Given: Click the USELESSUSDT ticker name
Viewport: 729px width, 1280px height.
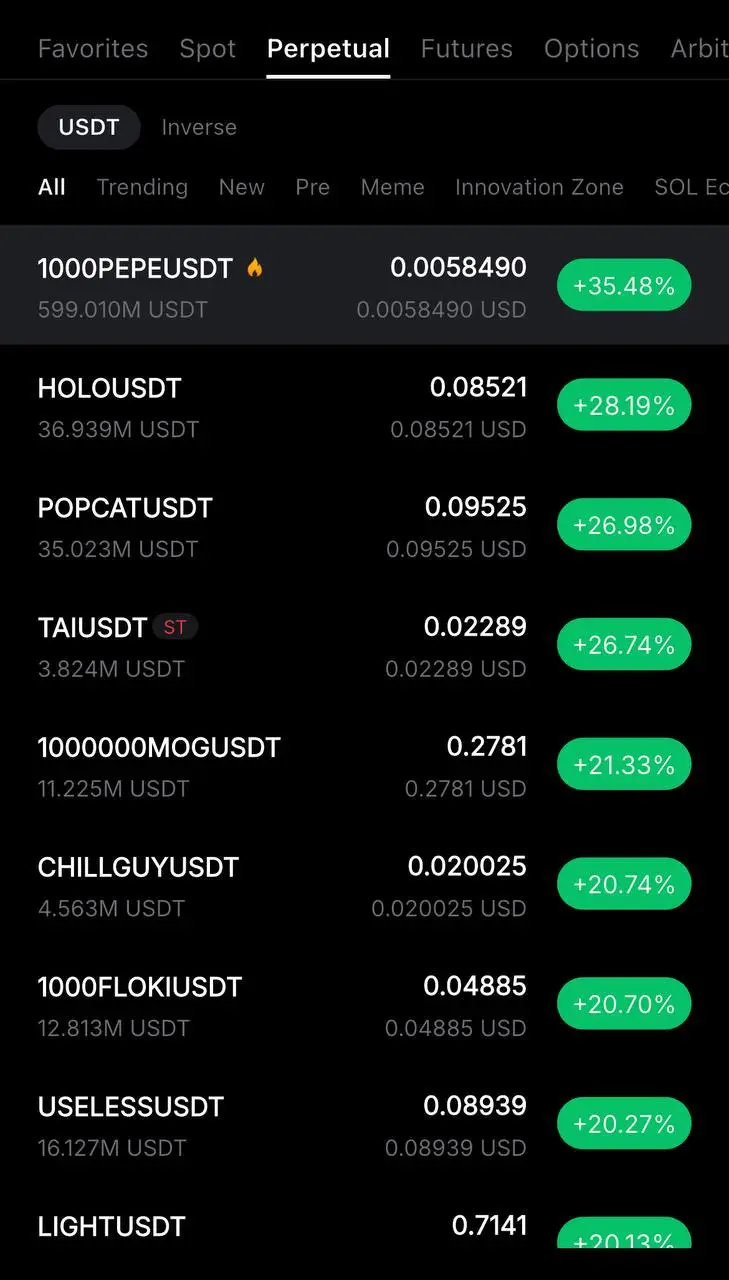Looking at the screenshot, I should 130,1106.
